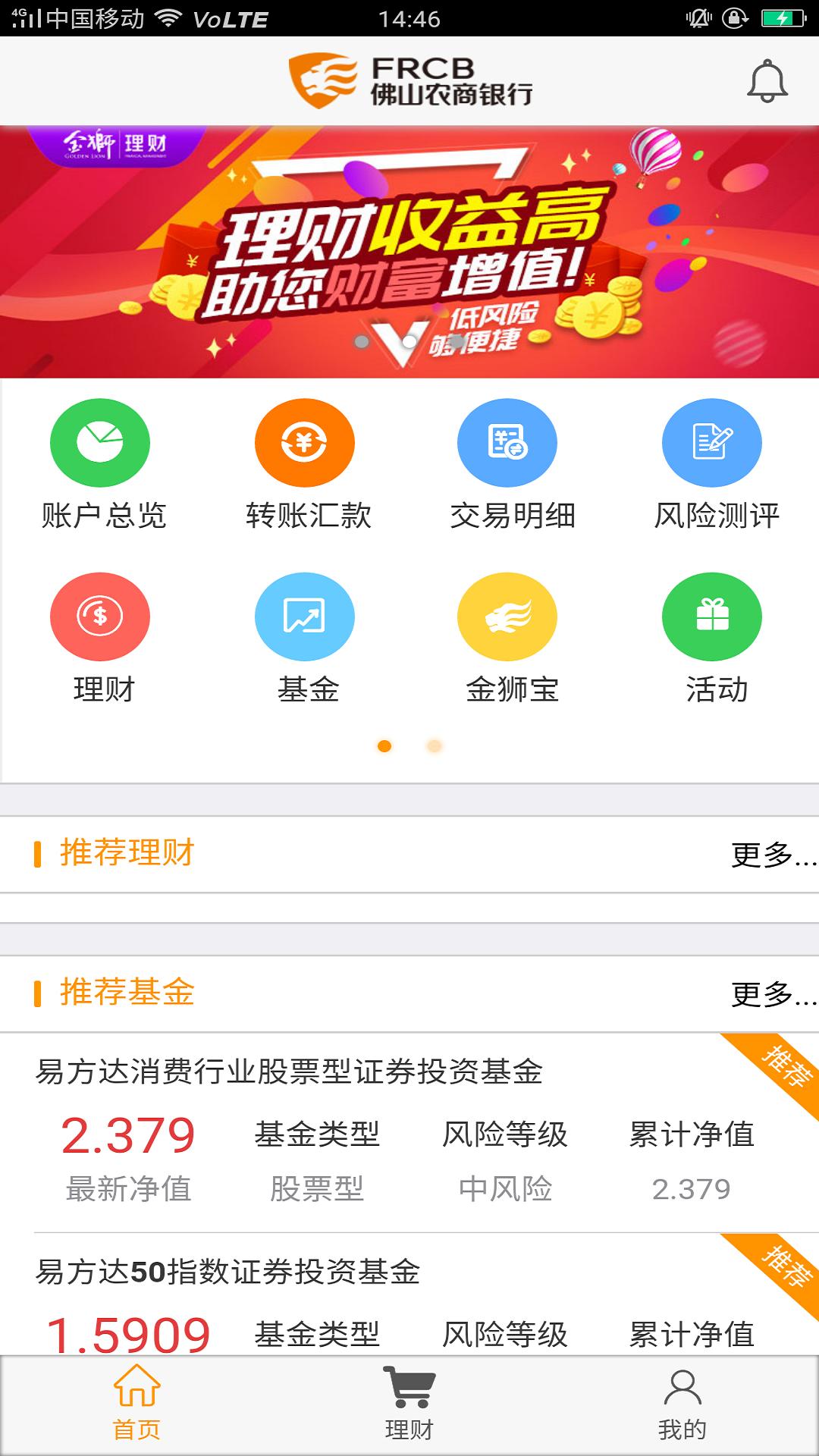This screenshot has height=1456, width=819.
Task: Show 更多 for 推荐基金
Action: tap(772, 993)
